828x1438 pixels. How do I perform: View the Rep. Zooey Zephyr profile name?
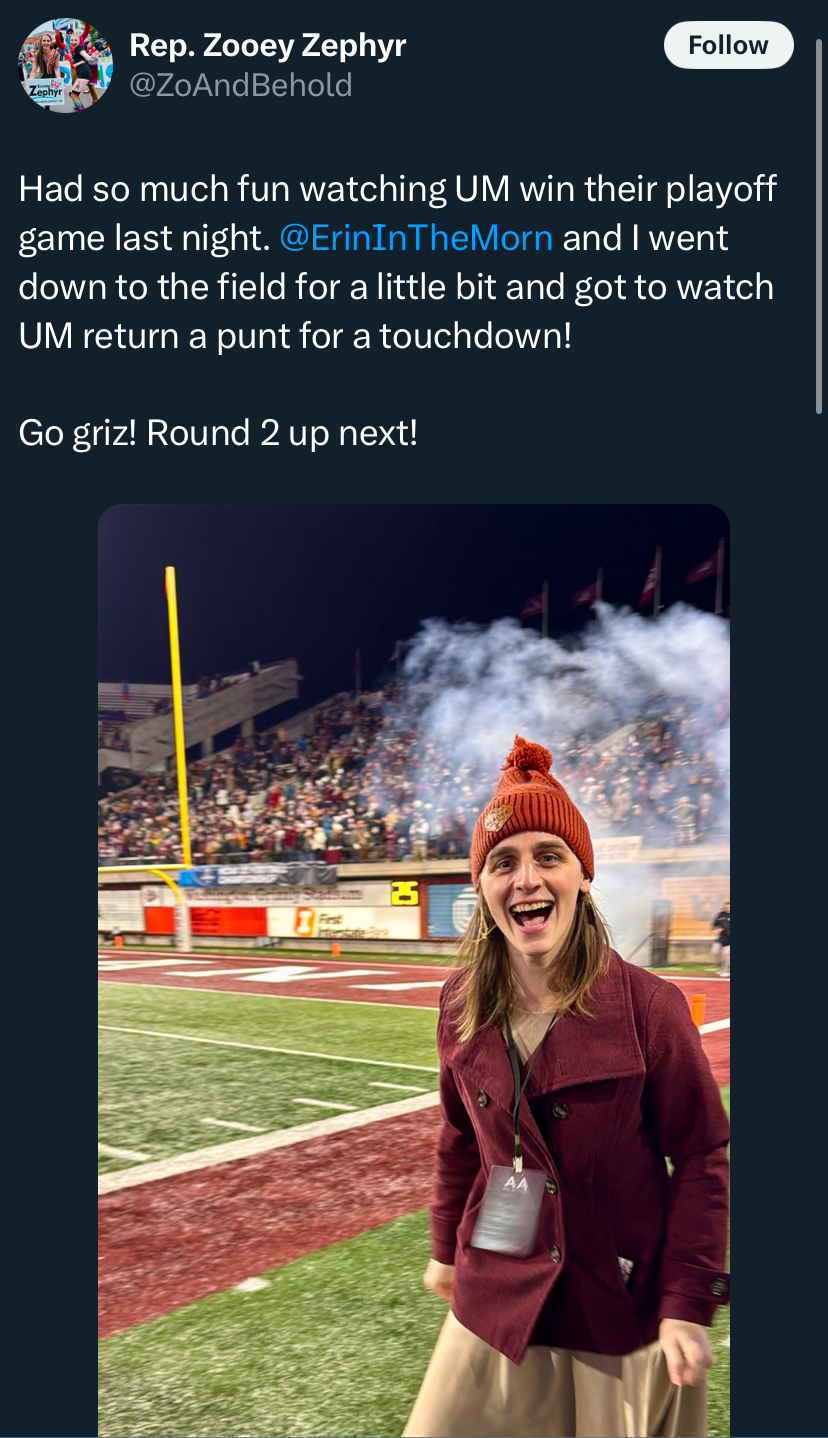267,45
